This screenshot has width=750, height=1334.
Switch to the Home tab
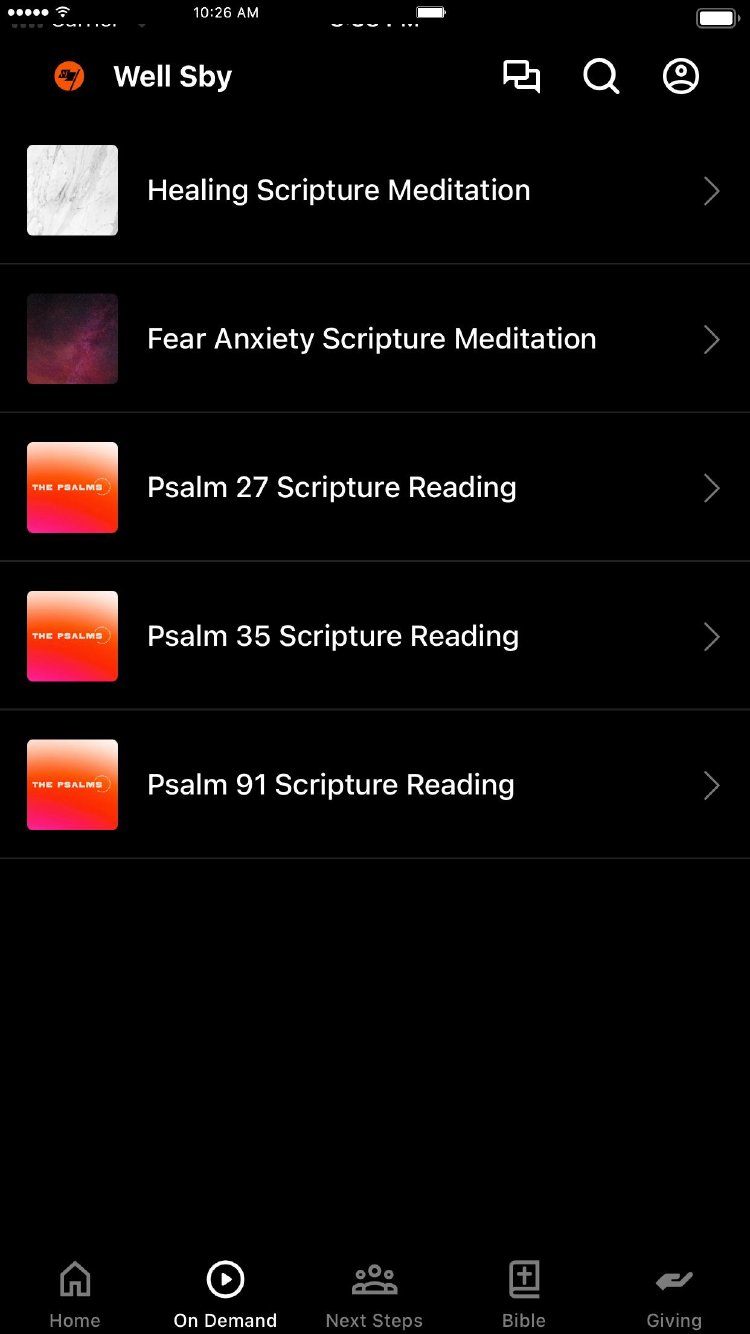coord(75,1294)
